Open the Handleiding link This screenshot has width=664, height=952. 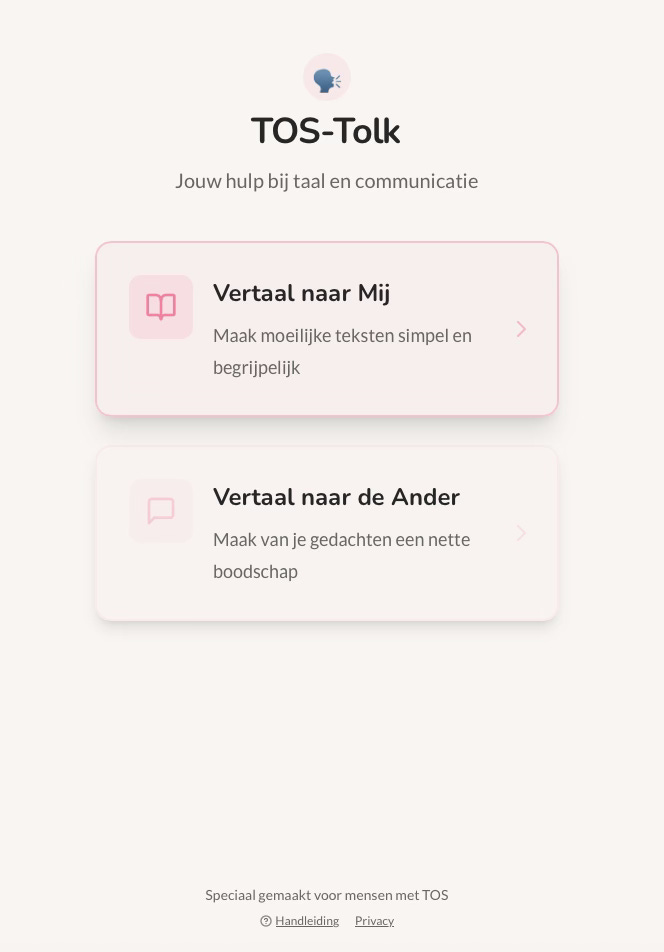pos(306,921)
